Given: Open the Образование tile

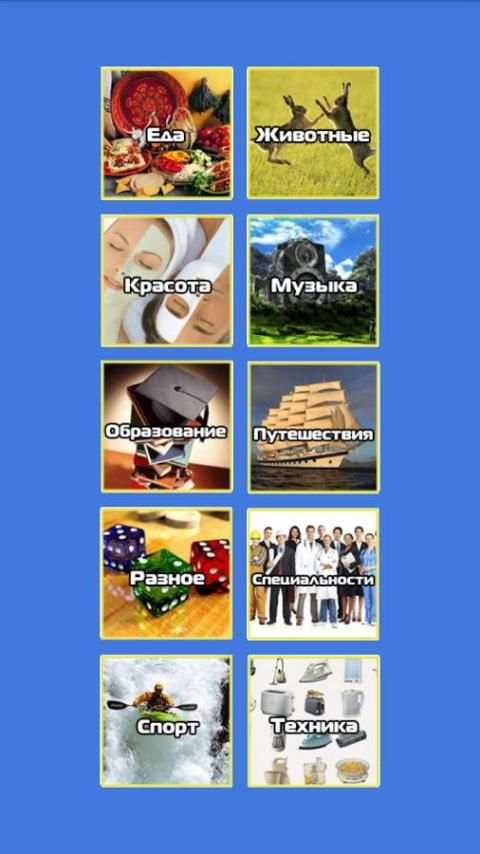Looking at the screenshot, I should [167, 428].
